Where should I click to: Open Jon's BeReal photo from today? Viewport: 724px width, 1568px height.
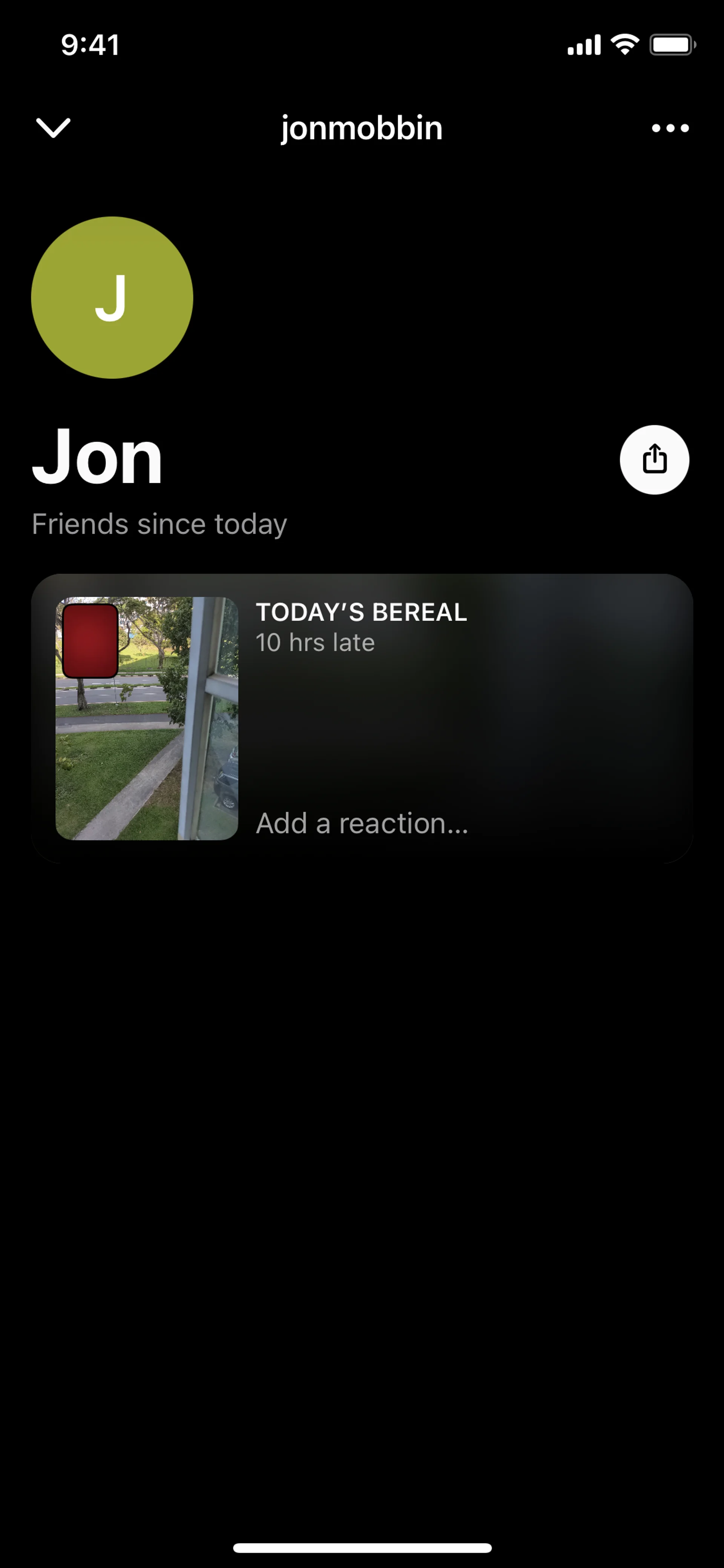(147, 718)
